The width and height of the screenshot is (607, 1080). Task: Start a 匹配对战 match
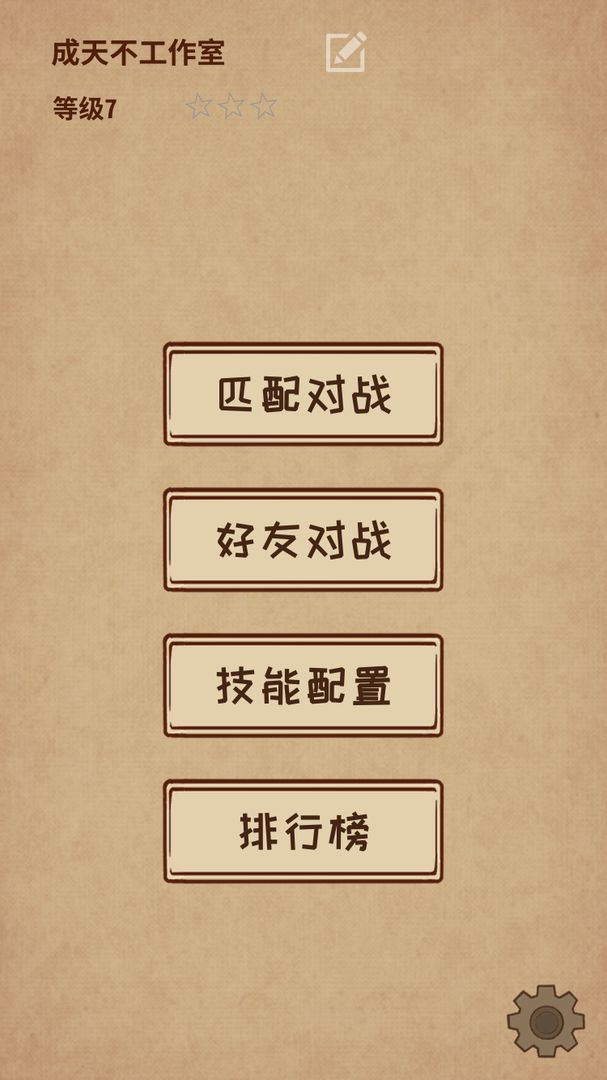pos(303,395)
